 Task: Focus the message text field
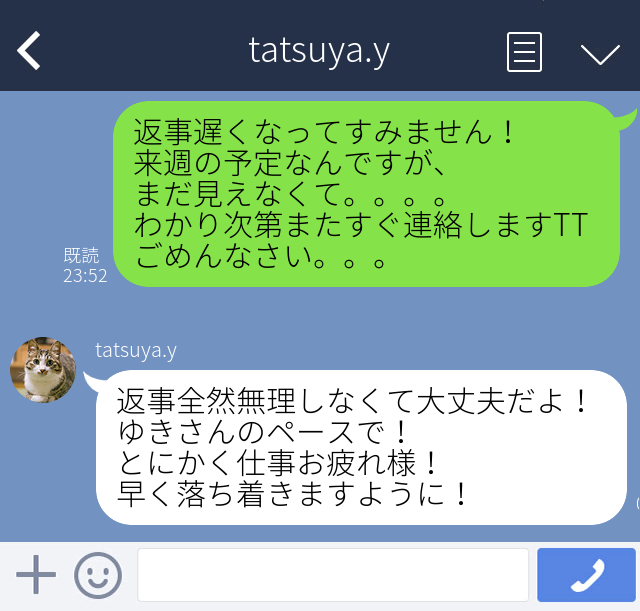coord(332,575)
